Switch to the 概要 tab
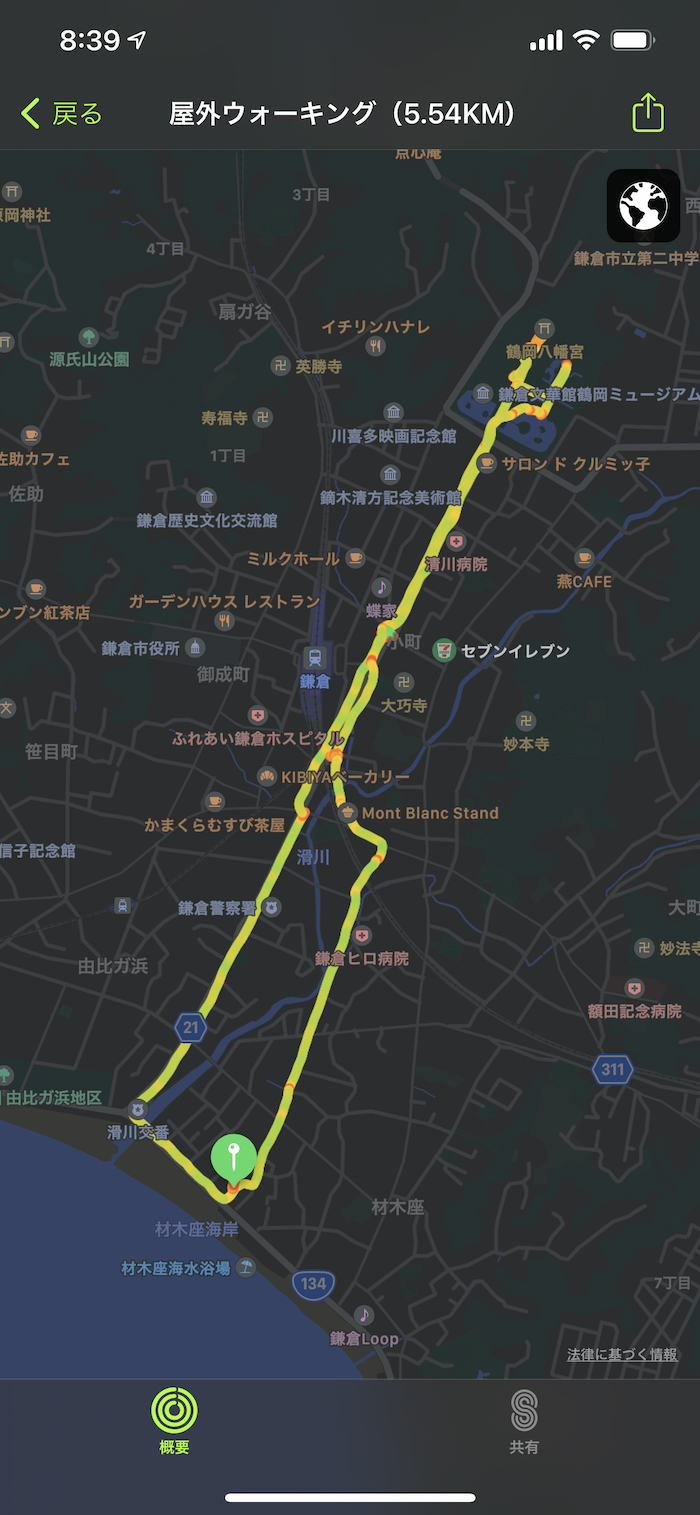700x1515 pixels. [x=174, y=1420]
